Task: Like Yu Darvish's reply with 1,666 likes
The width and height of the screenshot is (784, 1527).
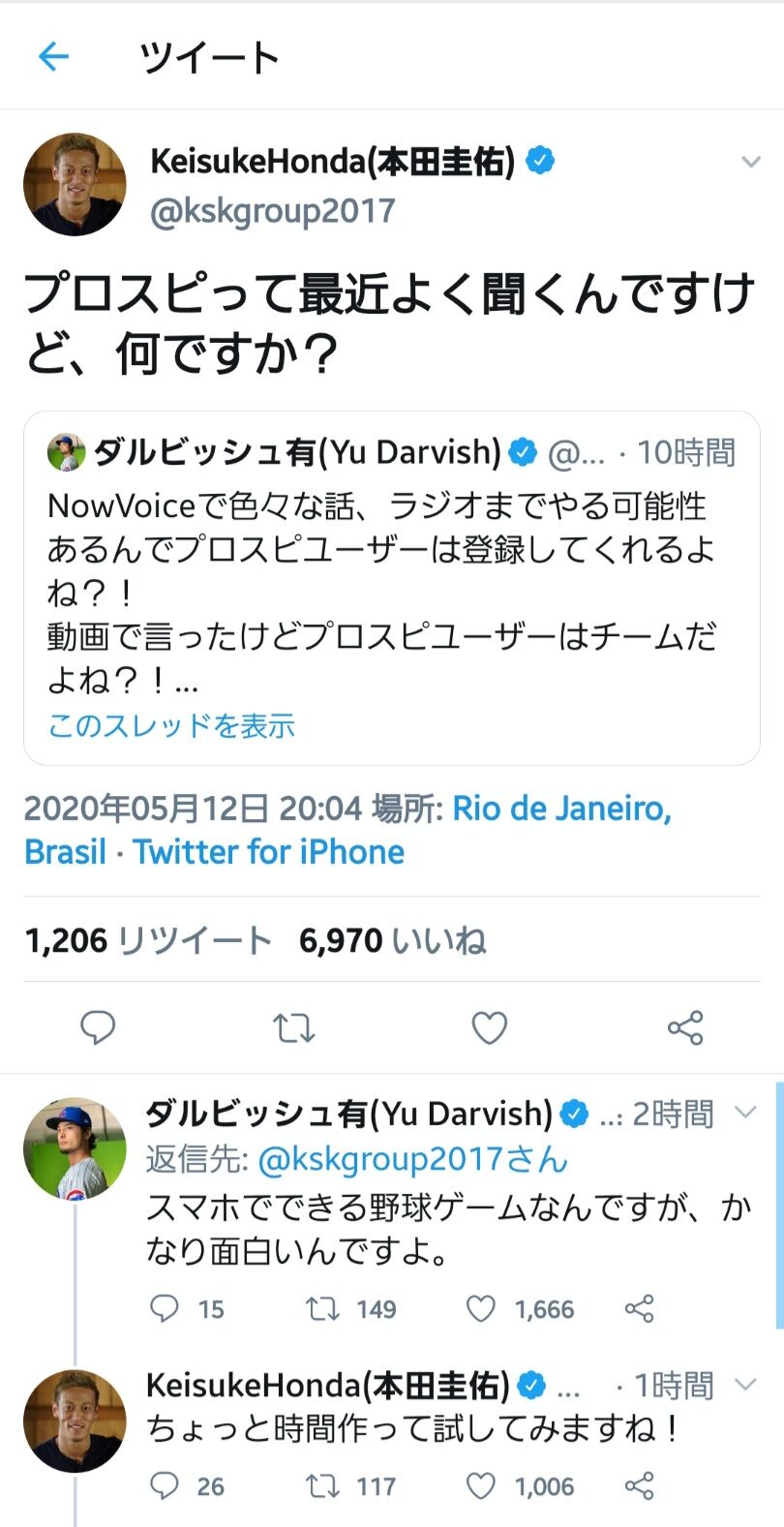Action: [481, 1309]
